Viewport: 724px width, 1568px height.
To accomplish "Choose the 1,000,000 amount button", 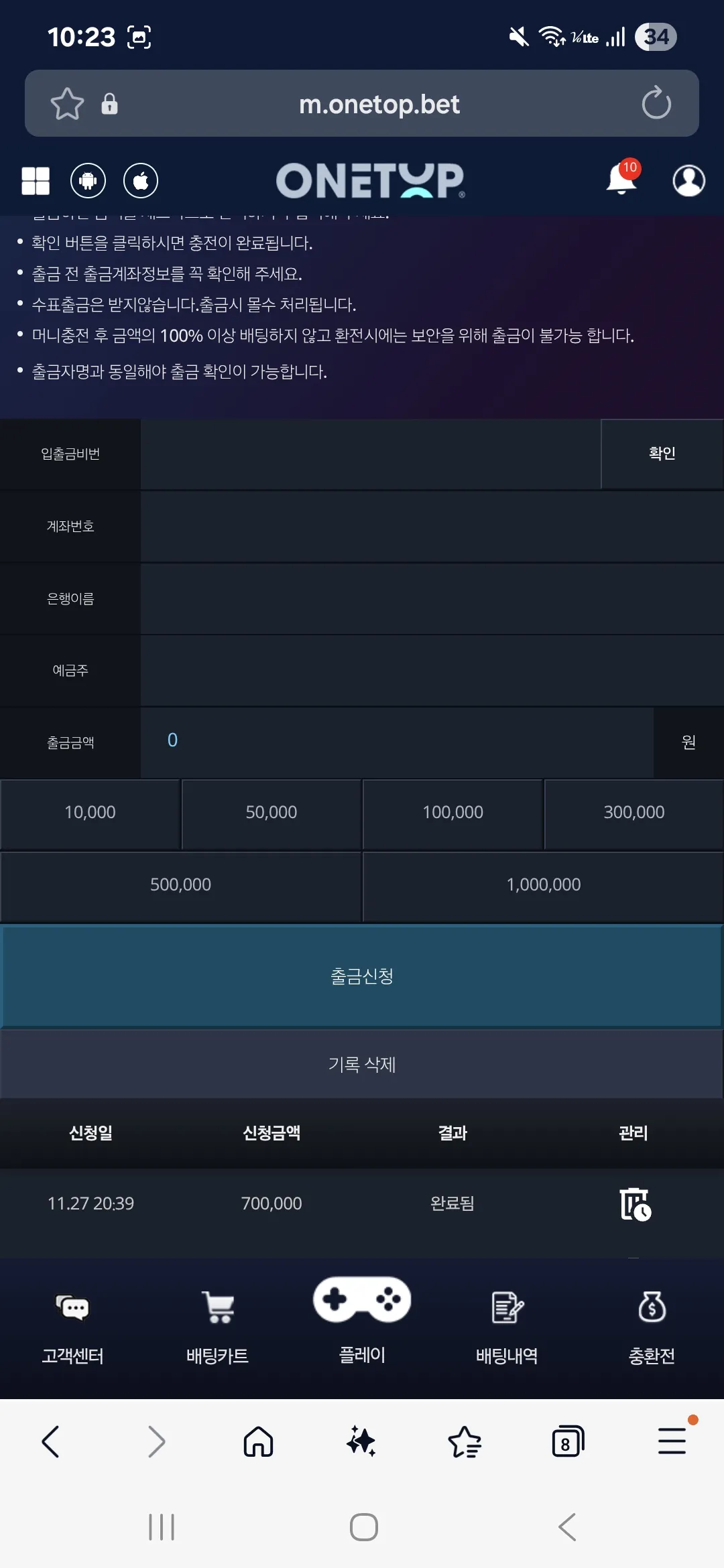I will pos(544,885).
